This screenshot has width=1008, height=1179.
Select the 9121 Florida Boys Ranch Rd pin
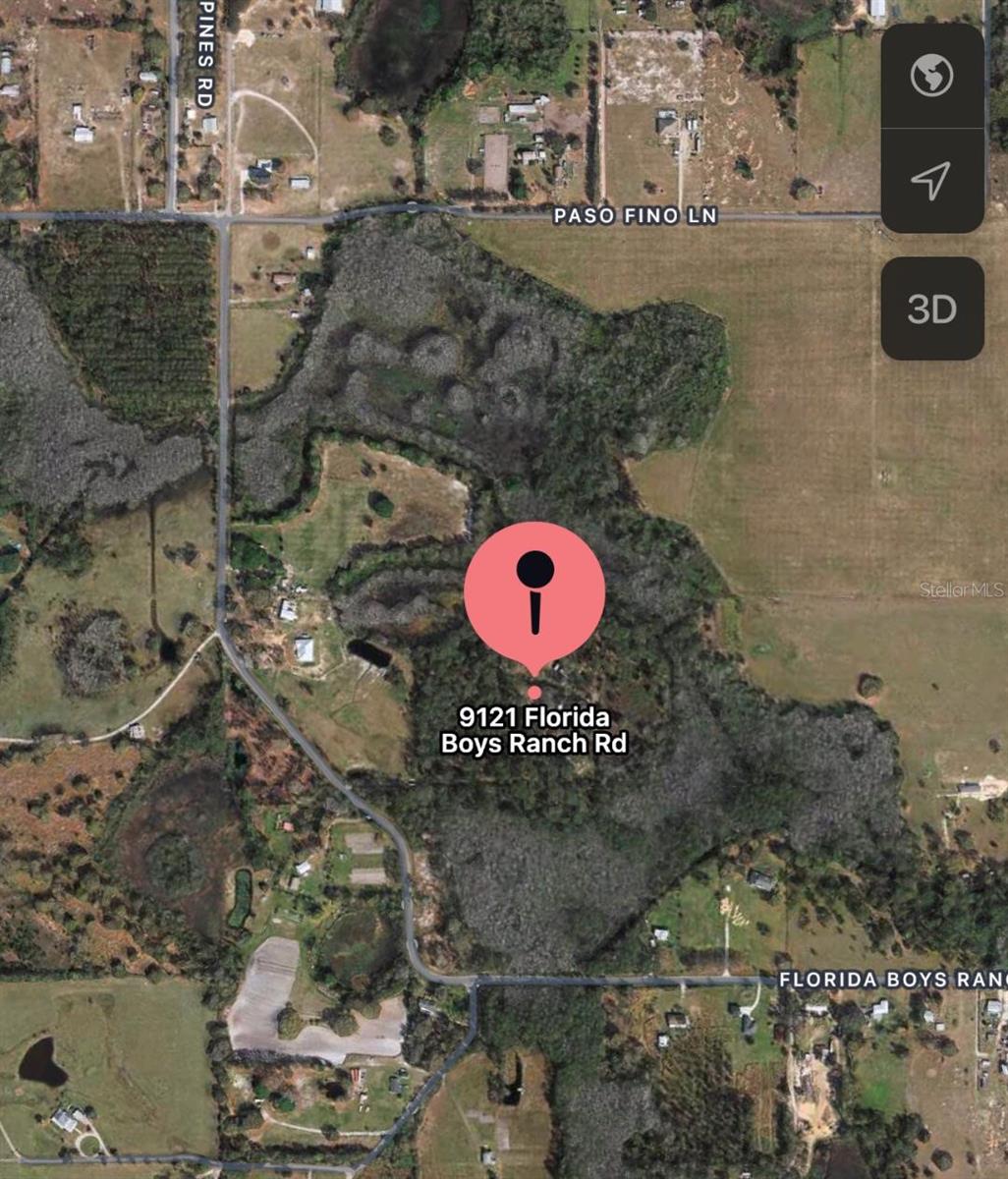click(534, 595)
